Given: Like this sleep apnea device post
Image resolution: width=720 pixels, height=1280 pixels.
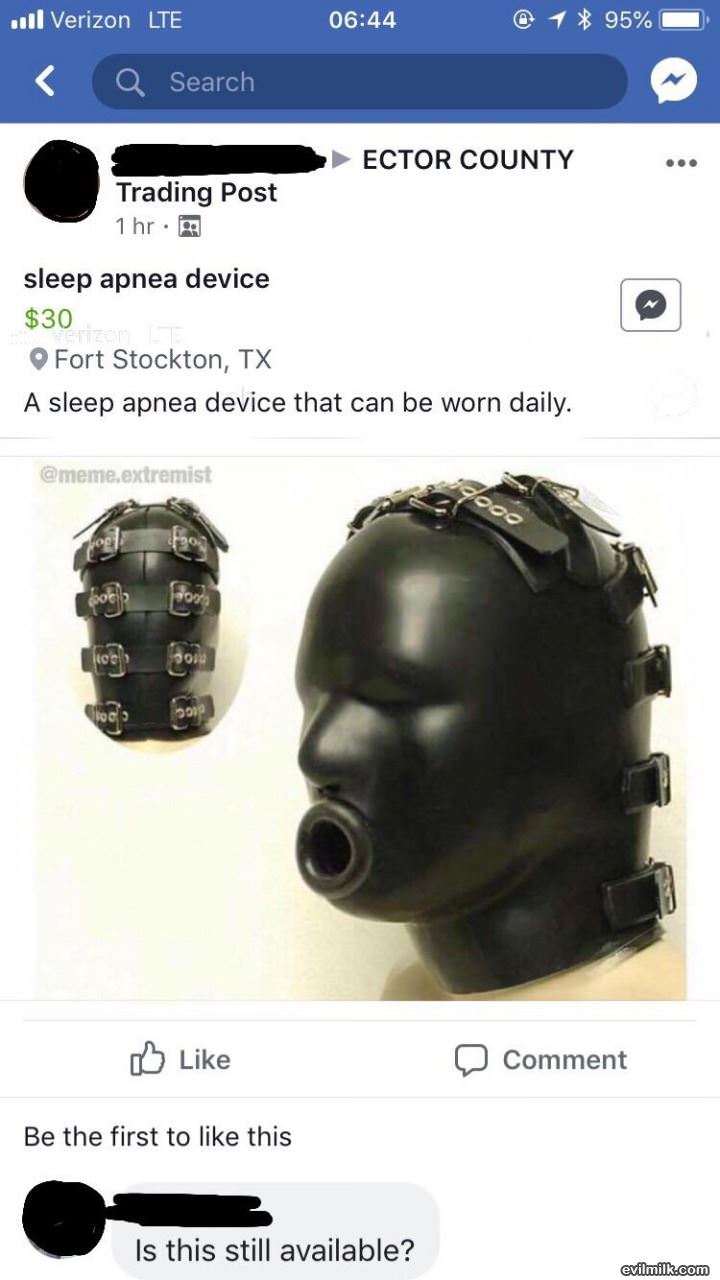Looking at the screenshot, I should click(181, 1060).
